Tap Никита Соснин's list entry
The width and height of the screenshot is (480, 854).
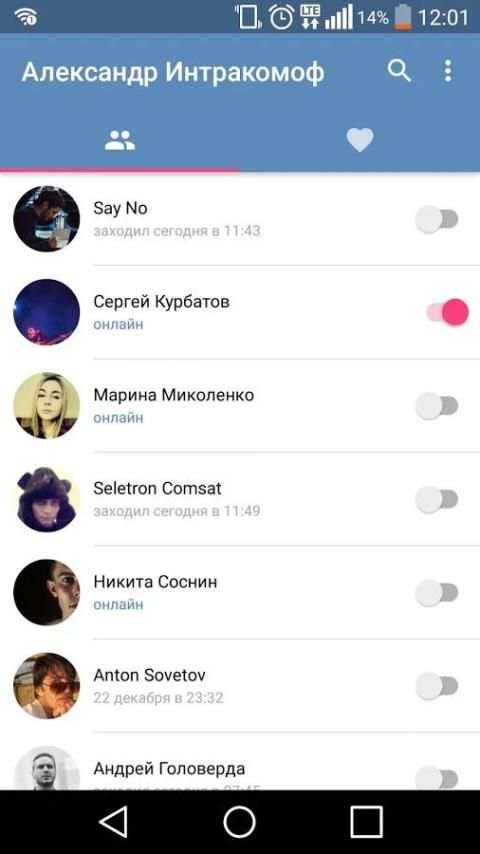pos(240,593)
